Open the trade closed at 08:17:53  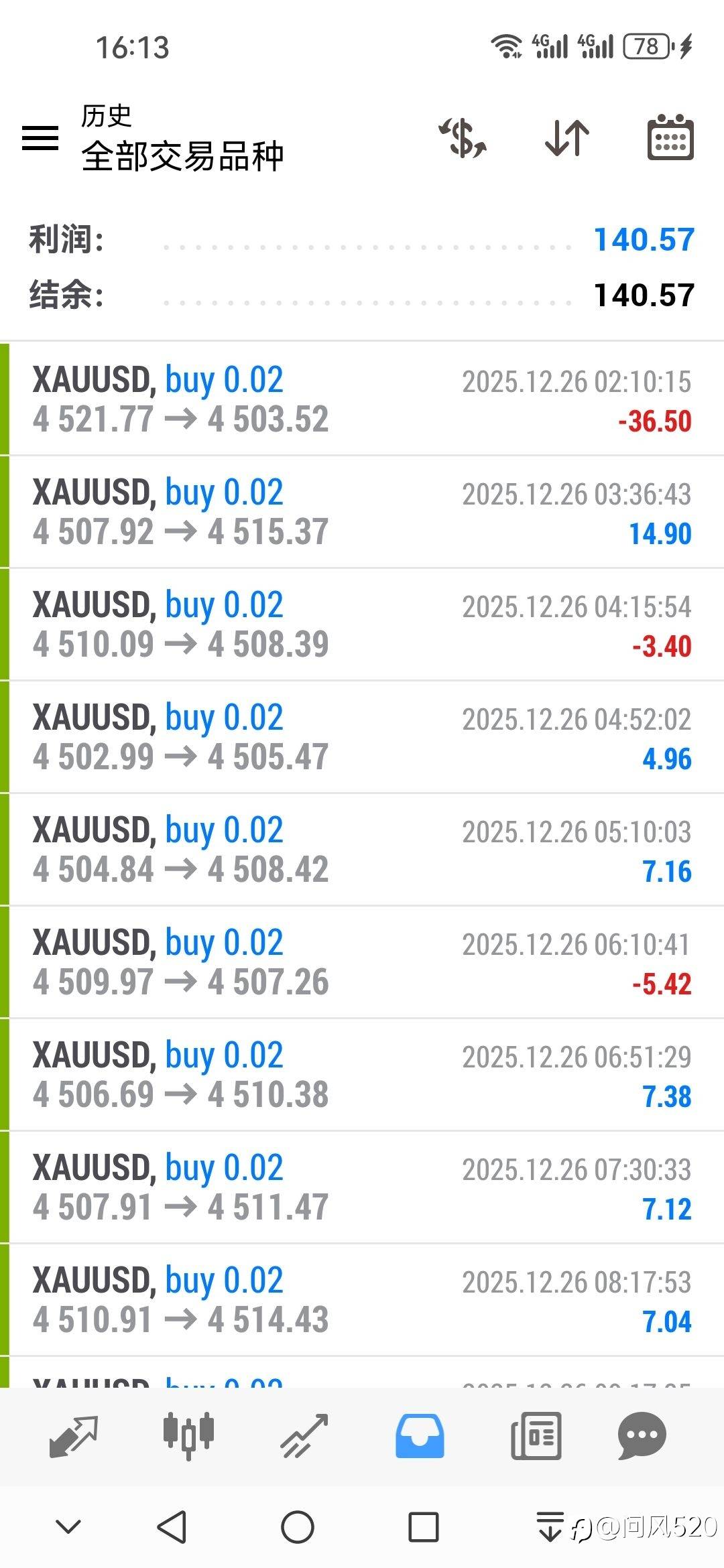point(362,1300)
